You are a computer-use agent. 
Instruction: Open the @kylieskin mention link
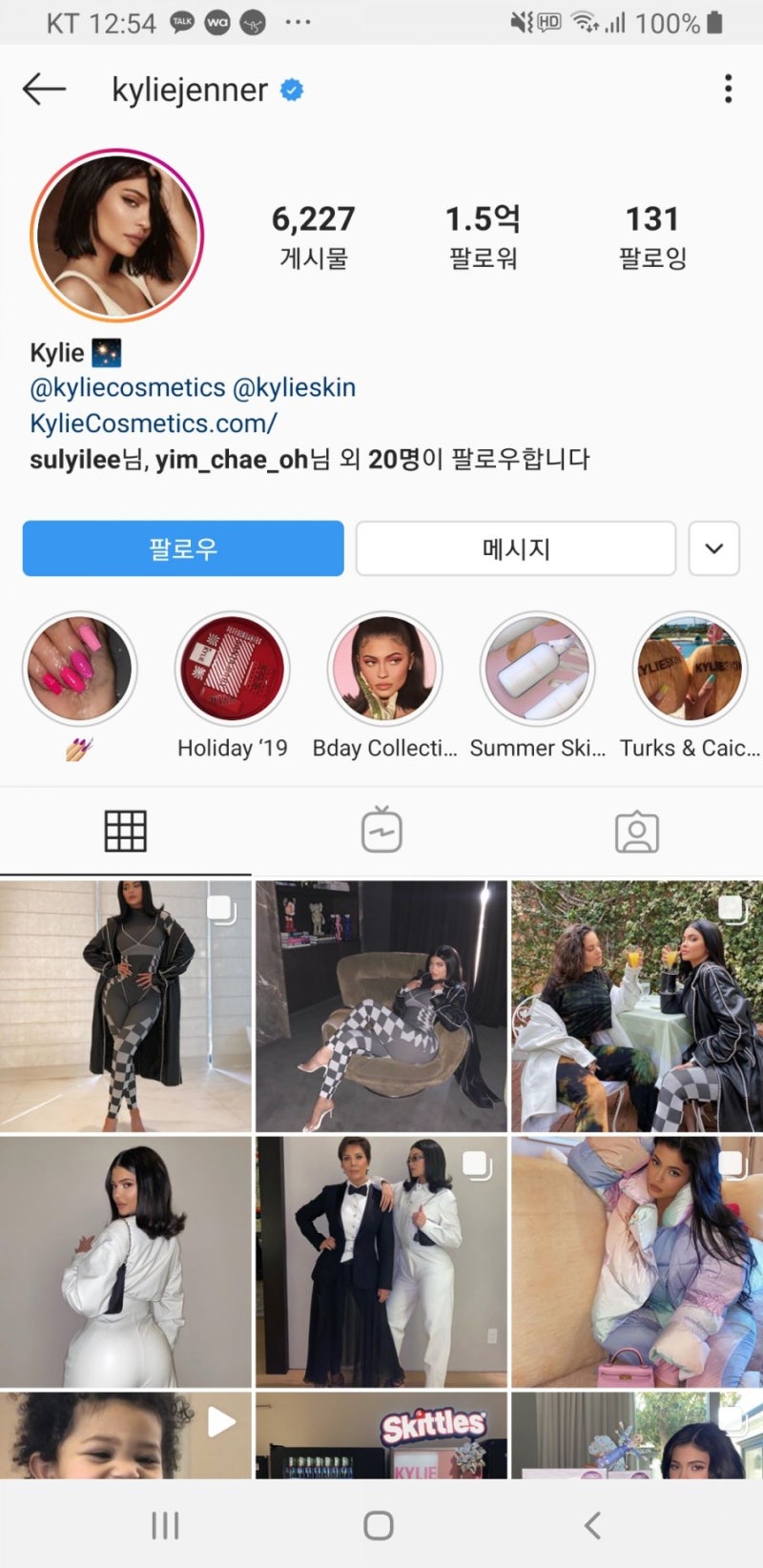click(x=294, y=388)
